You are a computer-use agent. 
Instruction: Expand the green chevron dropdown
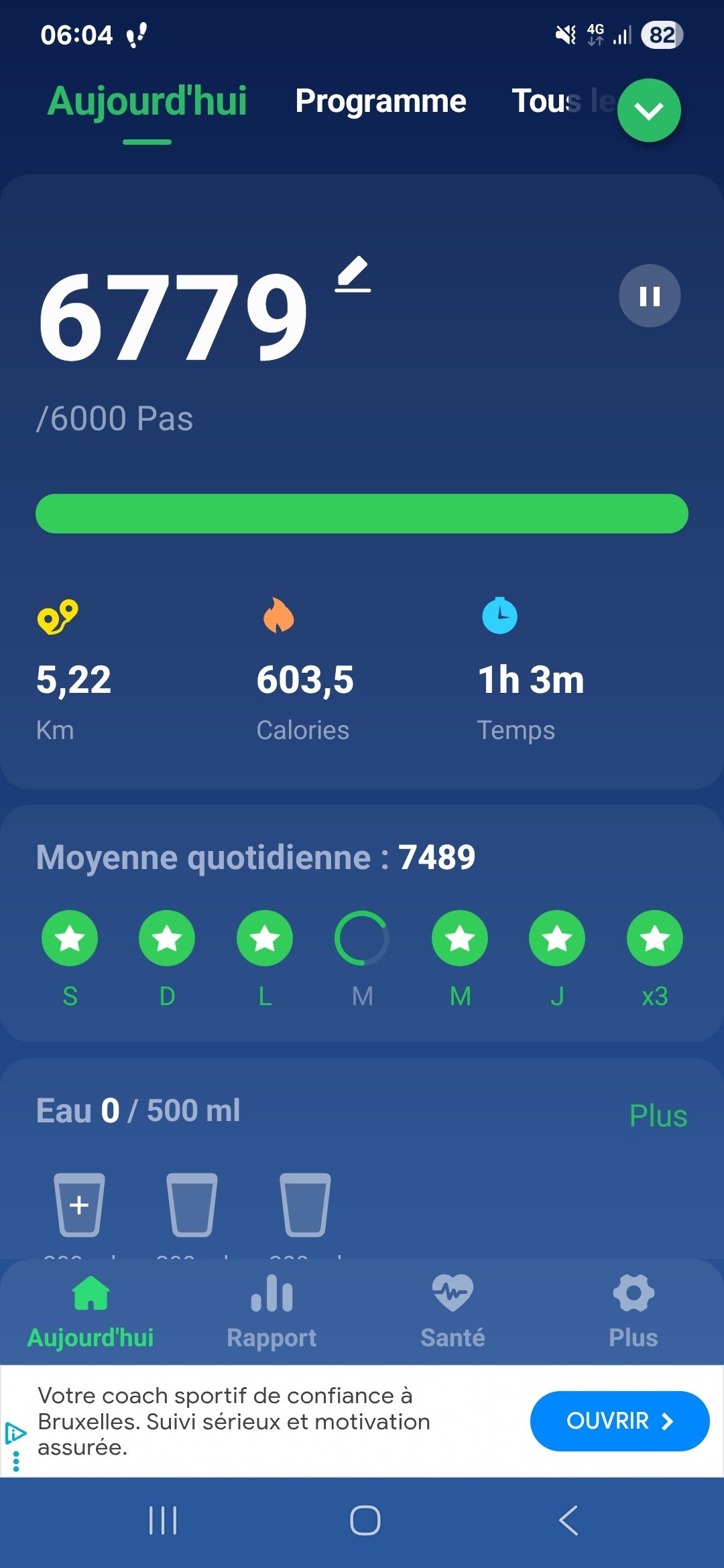point(648,111)
